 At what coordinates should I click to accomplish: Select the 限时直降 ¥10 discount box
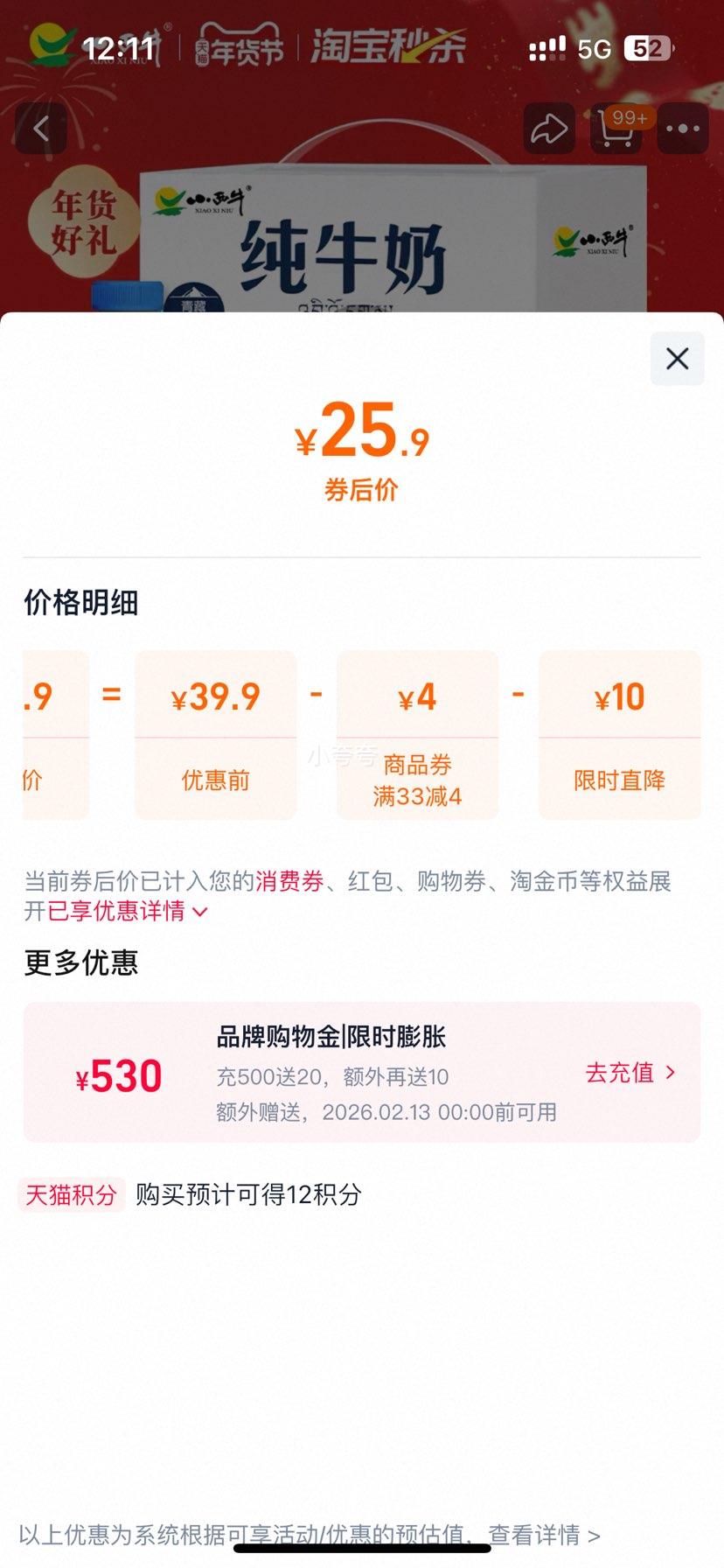click(619, 736)
